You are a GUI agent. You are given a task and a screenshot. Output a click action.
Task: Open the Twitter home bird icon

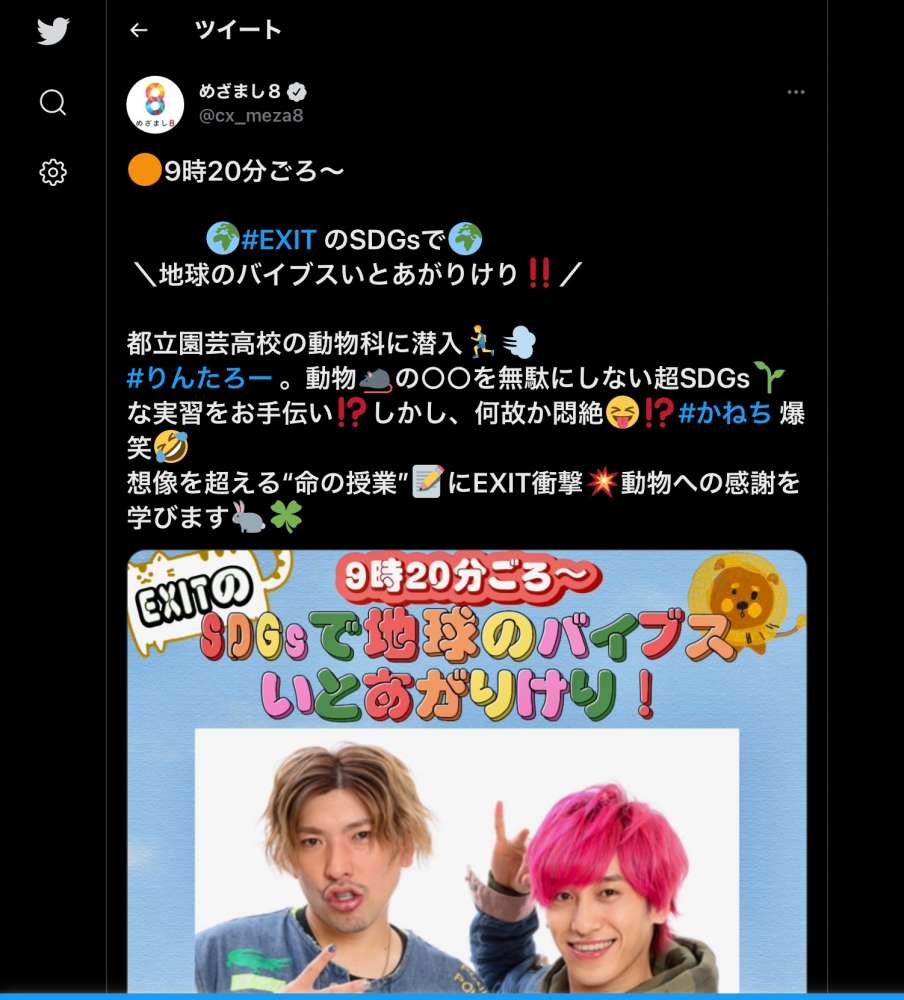53,31
